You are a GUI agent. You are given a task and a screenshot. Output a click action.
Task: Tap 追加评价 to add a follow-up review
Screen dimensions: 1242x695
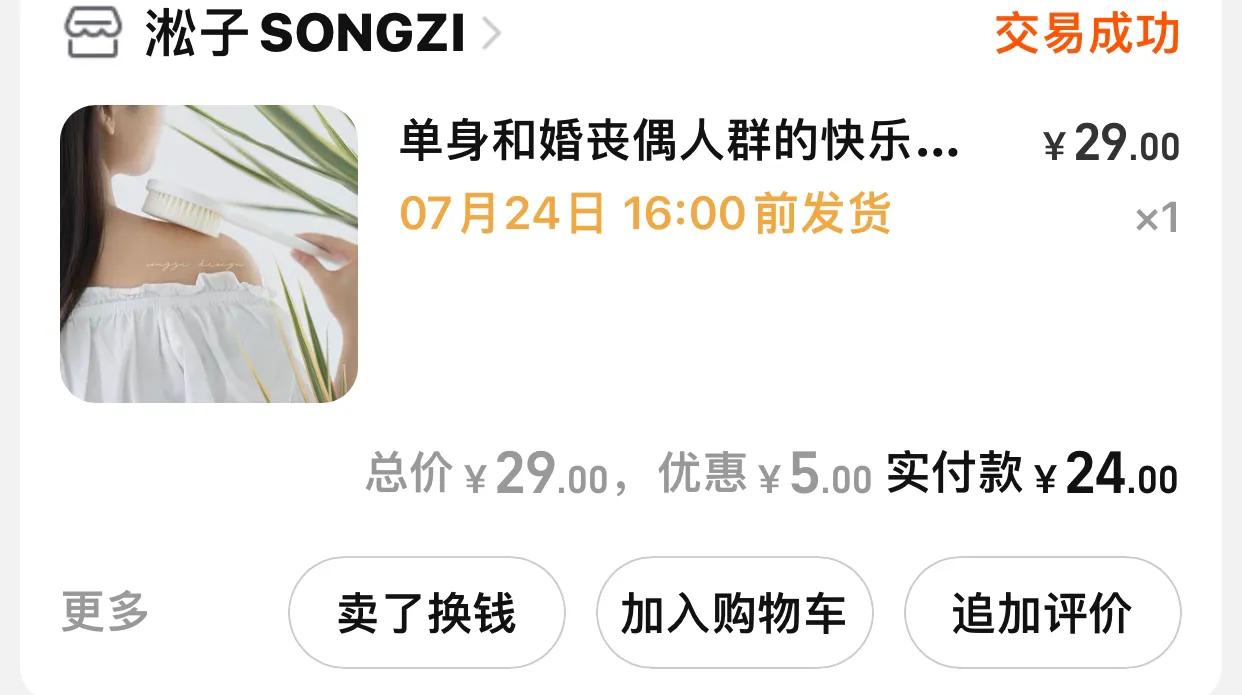pyautogui.click(x=1042, y=612)
